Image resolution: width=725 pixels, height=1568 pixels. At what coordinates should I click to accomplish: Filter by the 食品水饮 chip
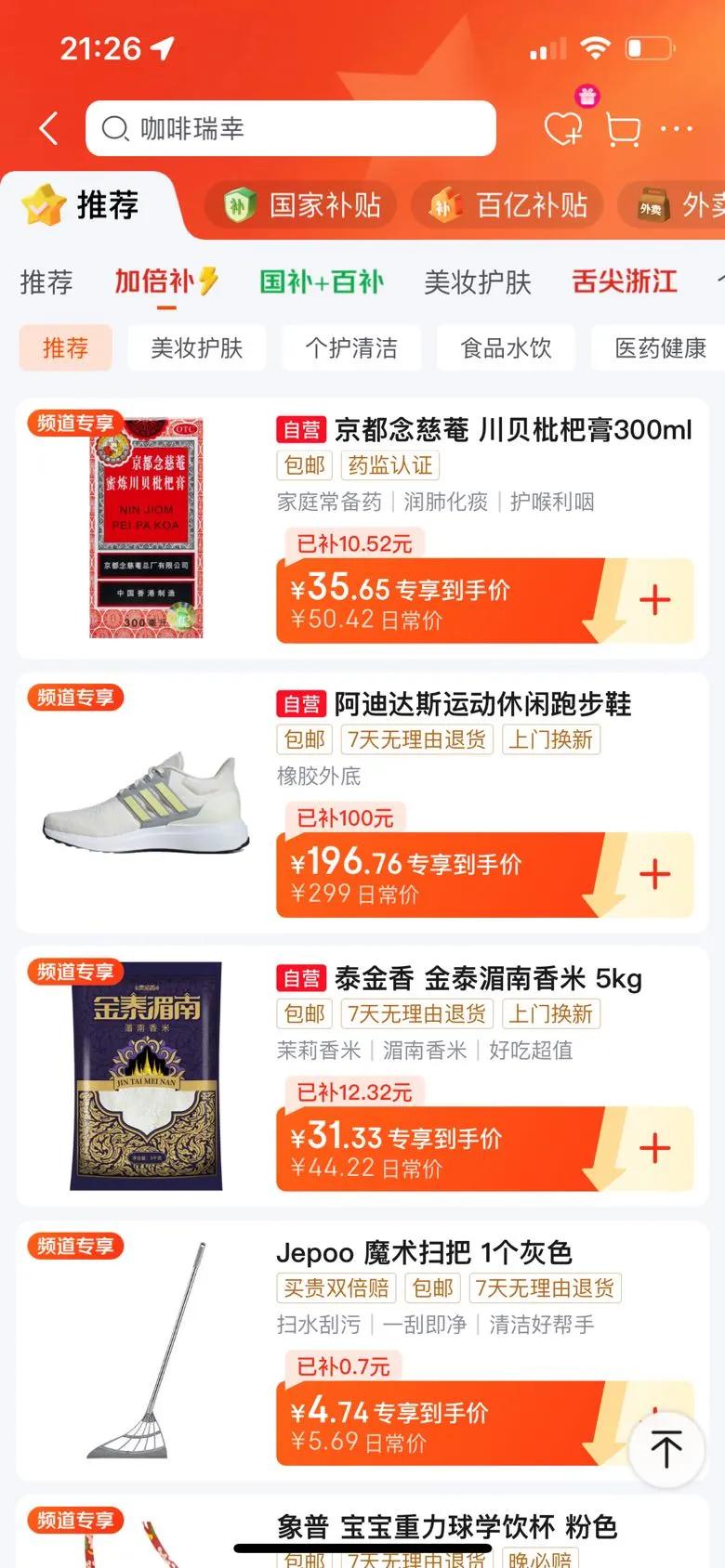click(506, 348)
